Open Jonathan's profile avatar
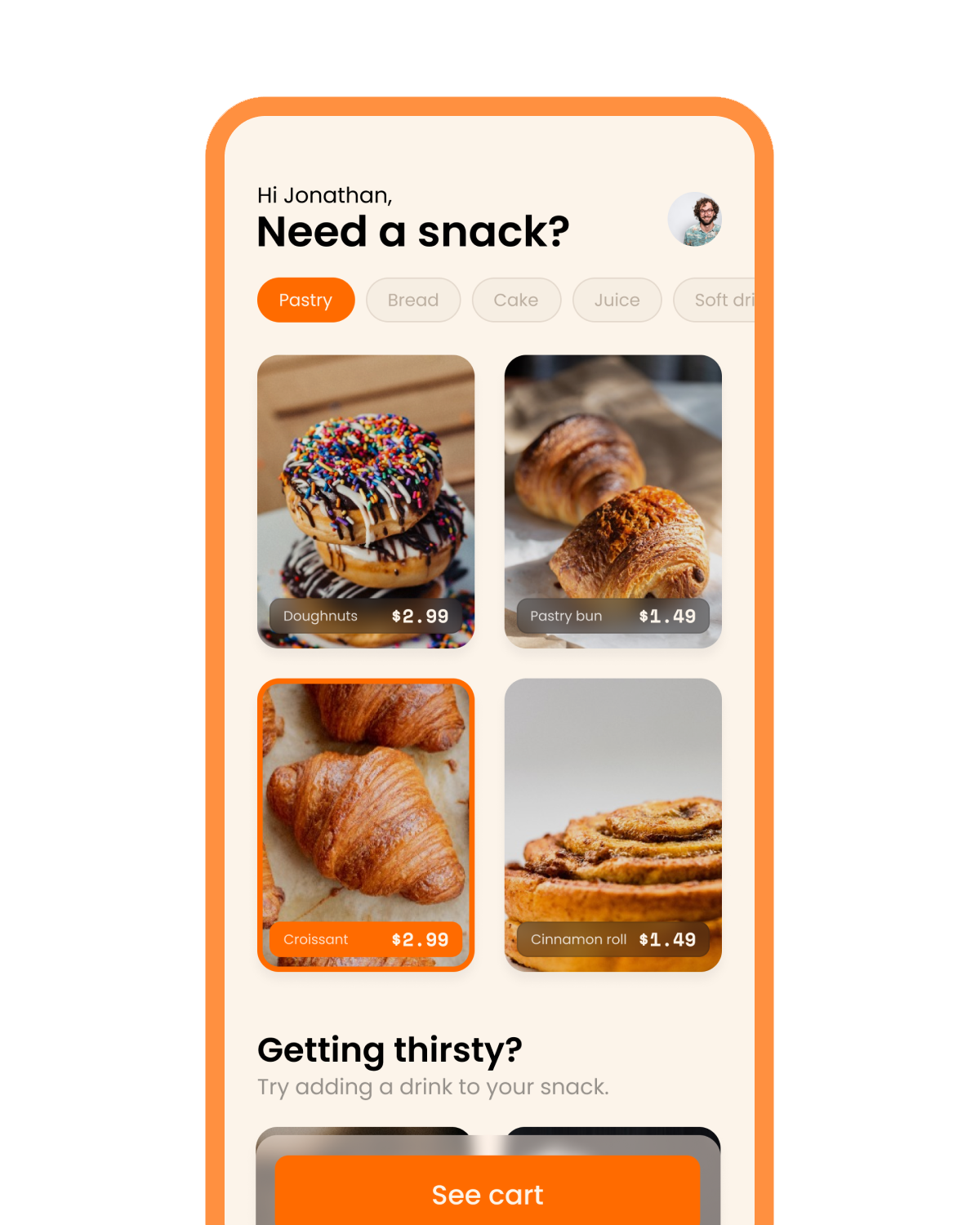Image resolution: width=980 pixels, height=1225 pixels. [695, 219]
